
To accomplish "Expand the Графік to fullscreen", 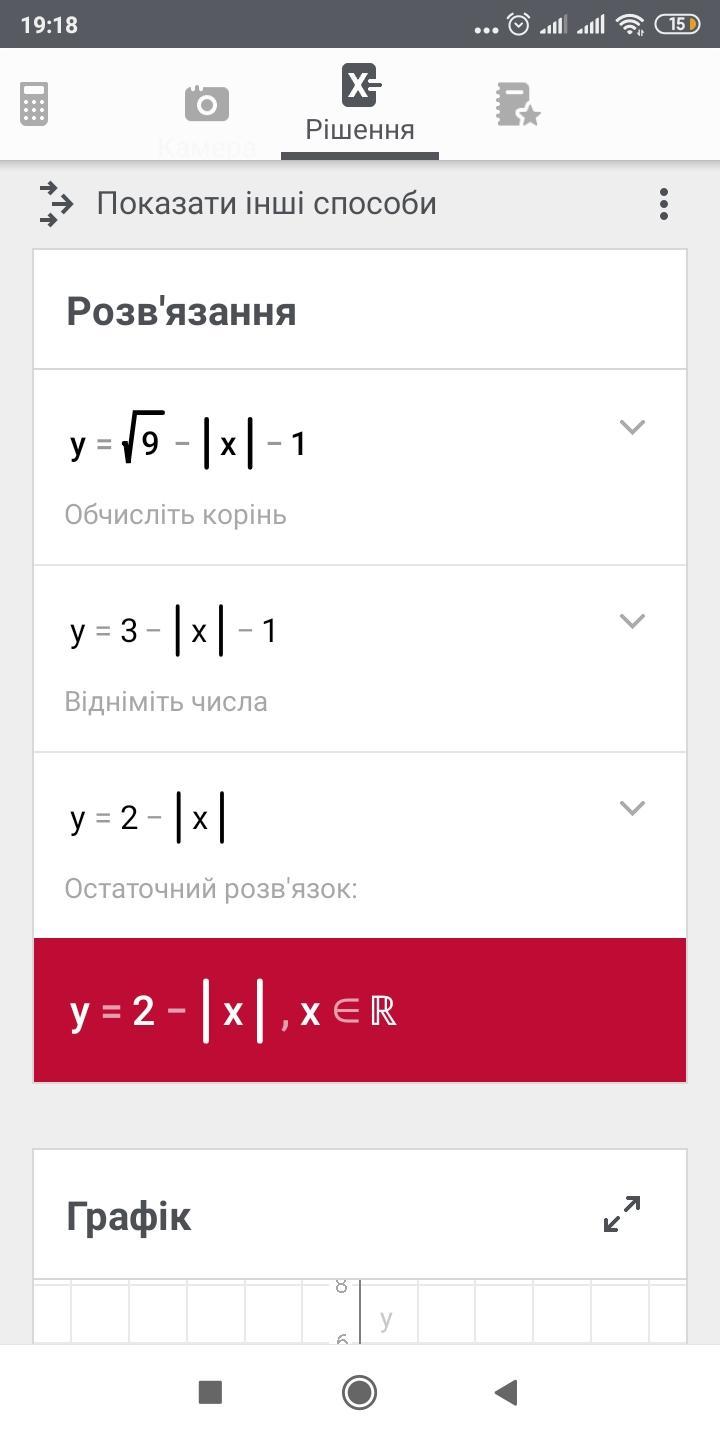I will (622, 1214).
